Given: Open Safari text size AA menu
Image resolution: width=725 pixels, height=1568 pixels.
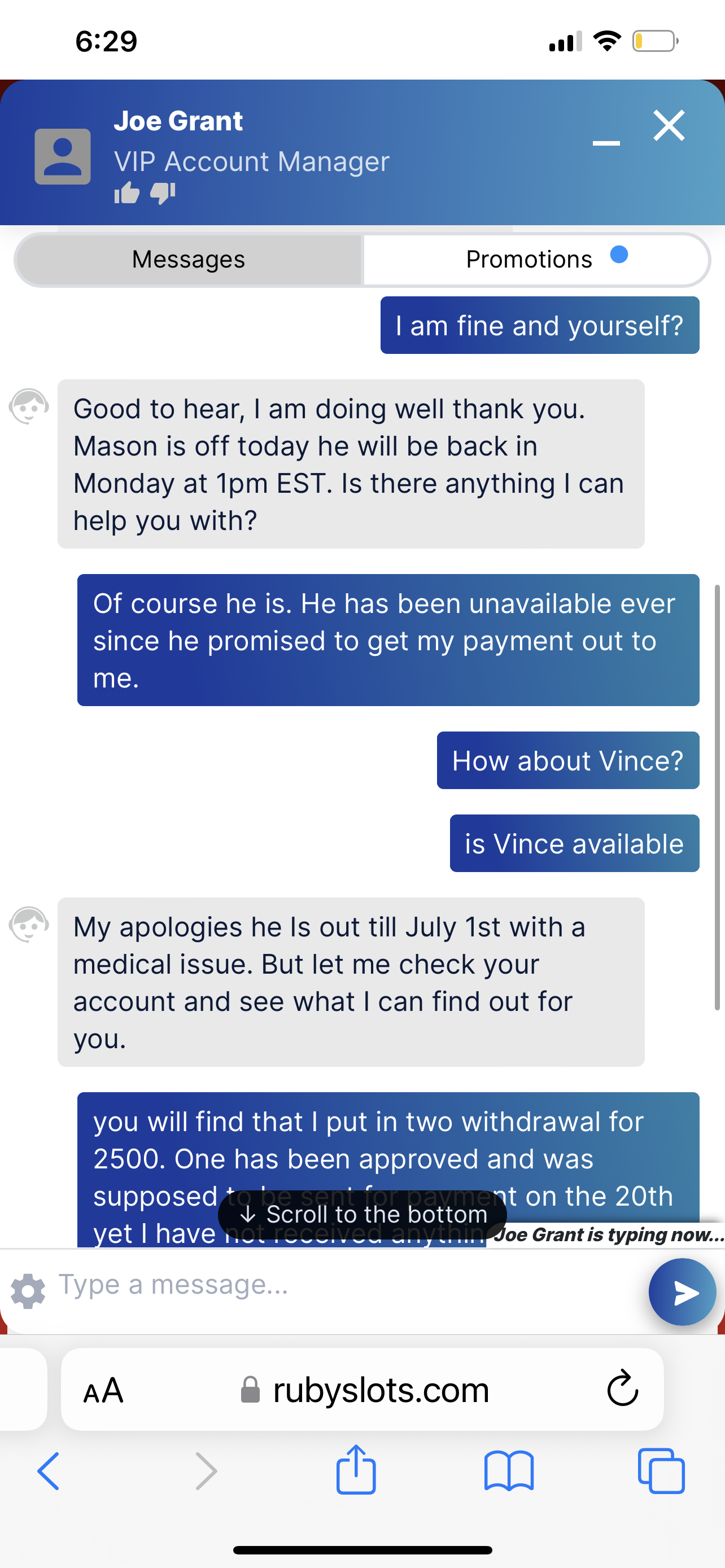Looking at the screenshot, I should (x=103, y=1391).
